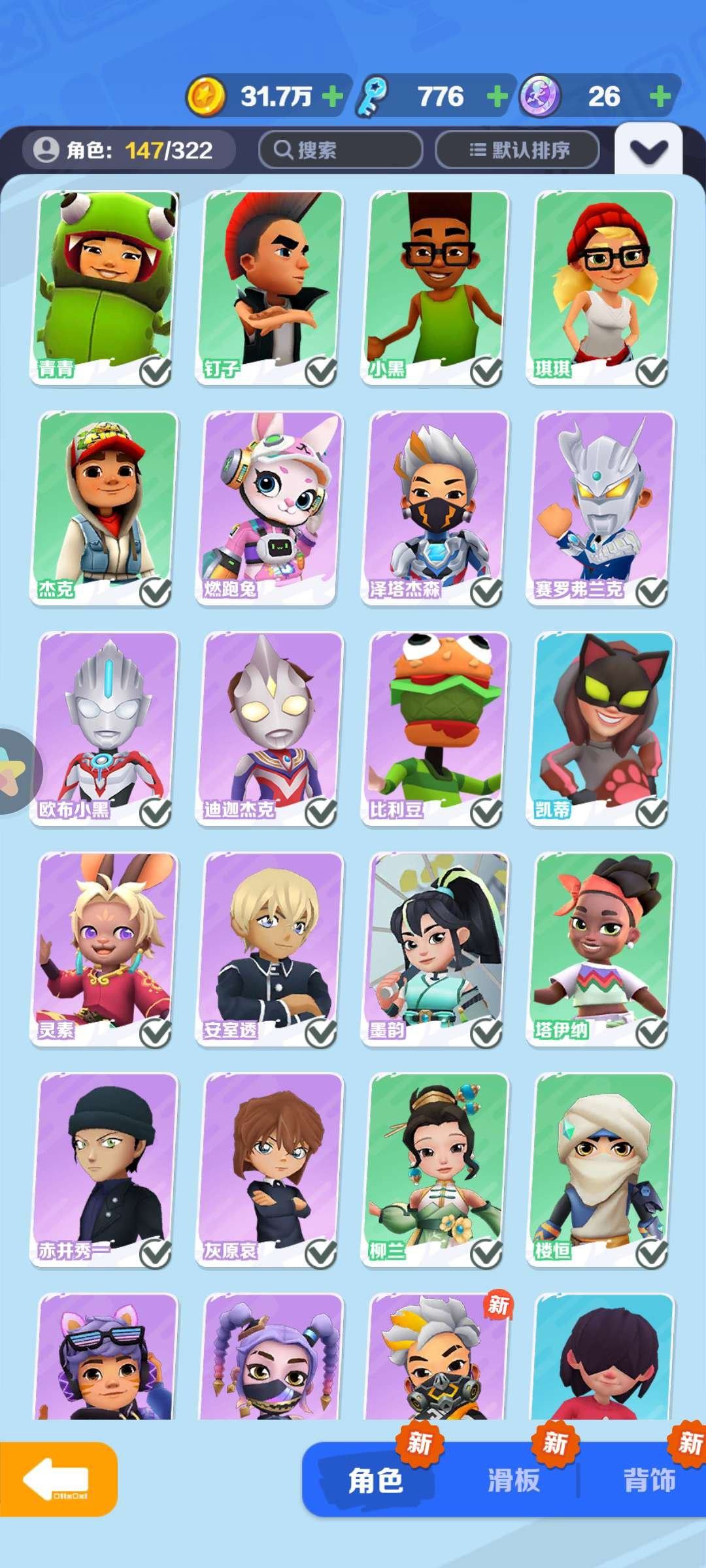Select character 青青

pos(105,287)
